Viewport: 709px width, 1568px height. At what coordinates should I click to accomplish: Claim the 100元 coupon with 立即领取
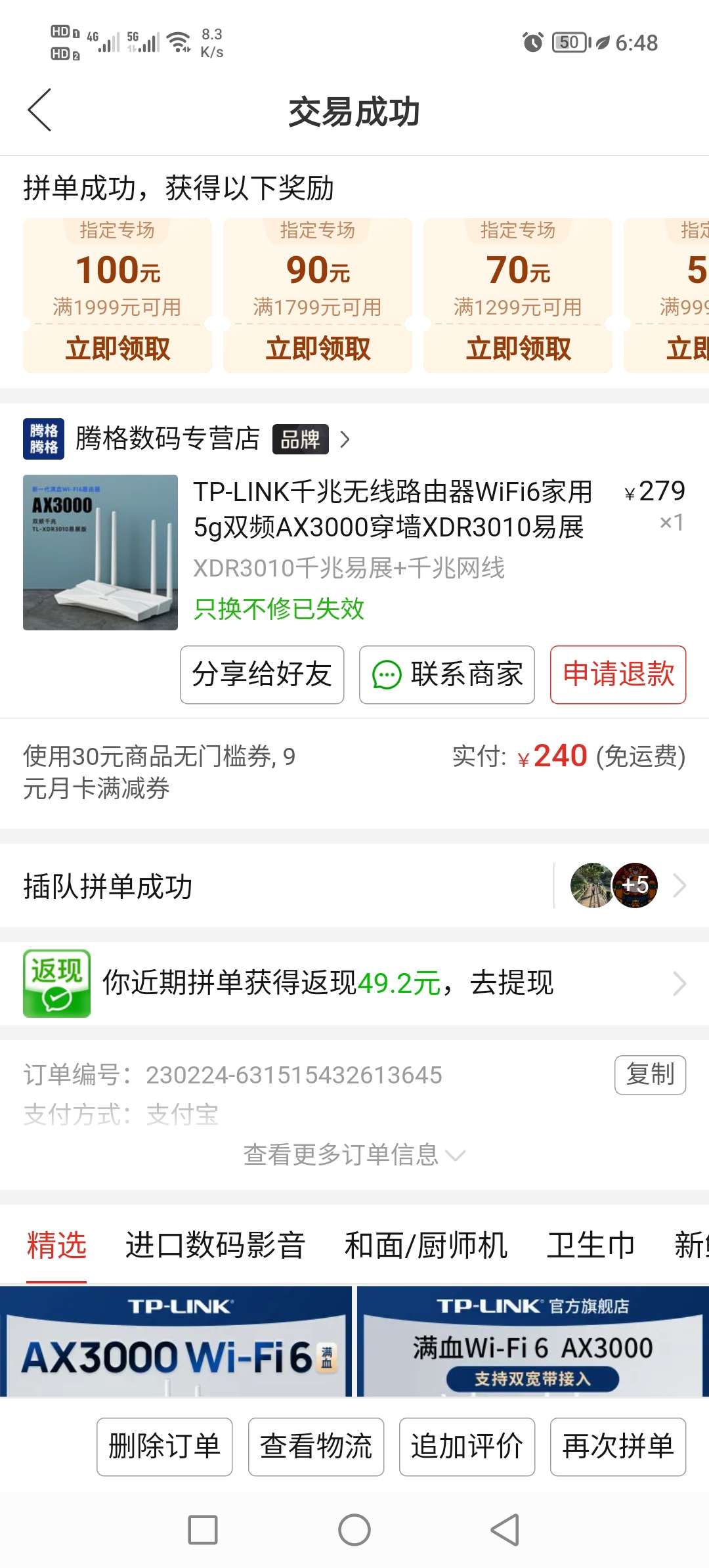118,348
